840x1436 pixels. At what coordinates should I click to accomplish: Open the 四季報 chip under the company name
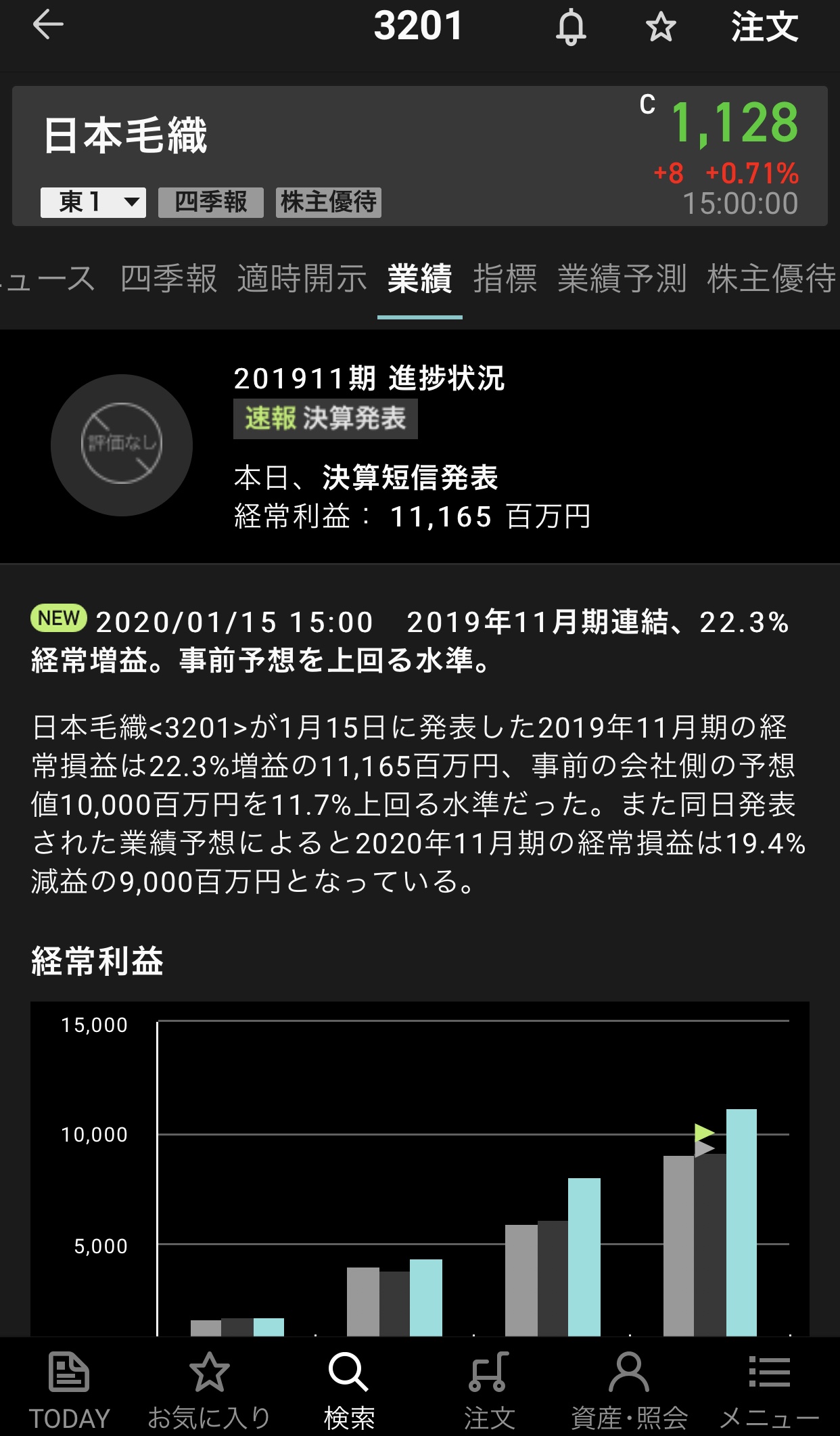(210, 202)
